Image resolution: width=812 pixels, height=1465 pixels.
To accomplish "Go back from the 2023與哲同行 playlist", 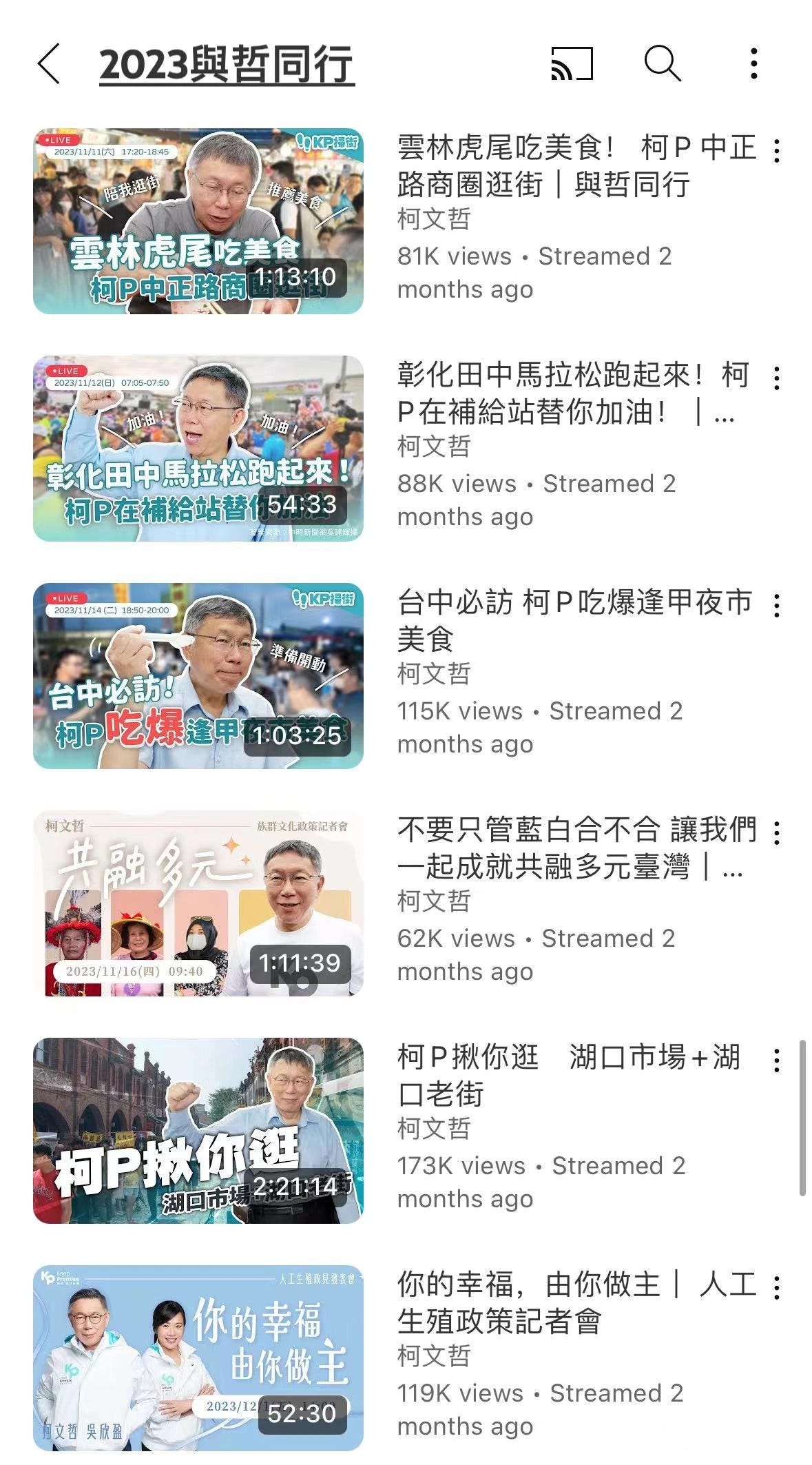I will 49,64.
